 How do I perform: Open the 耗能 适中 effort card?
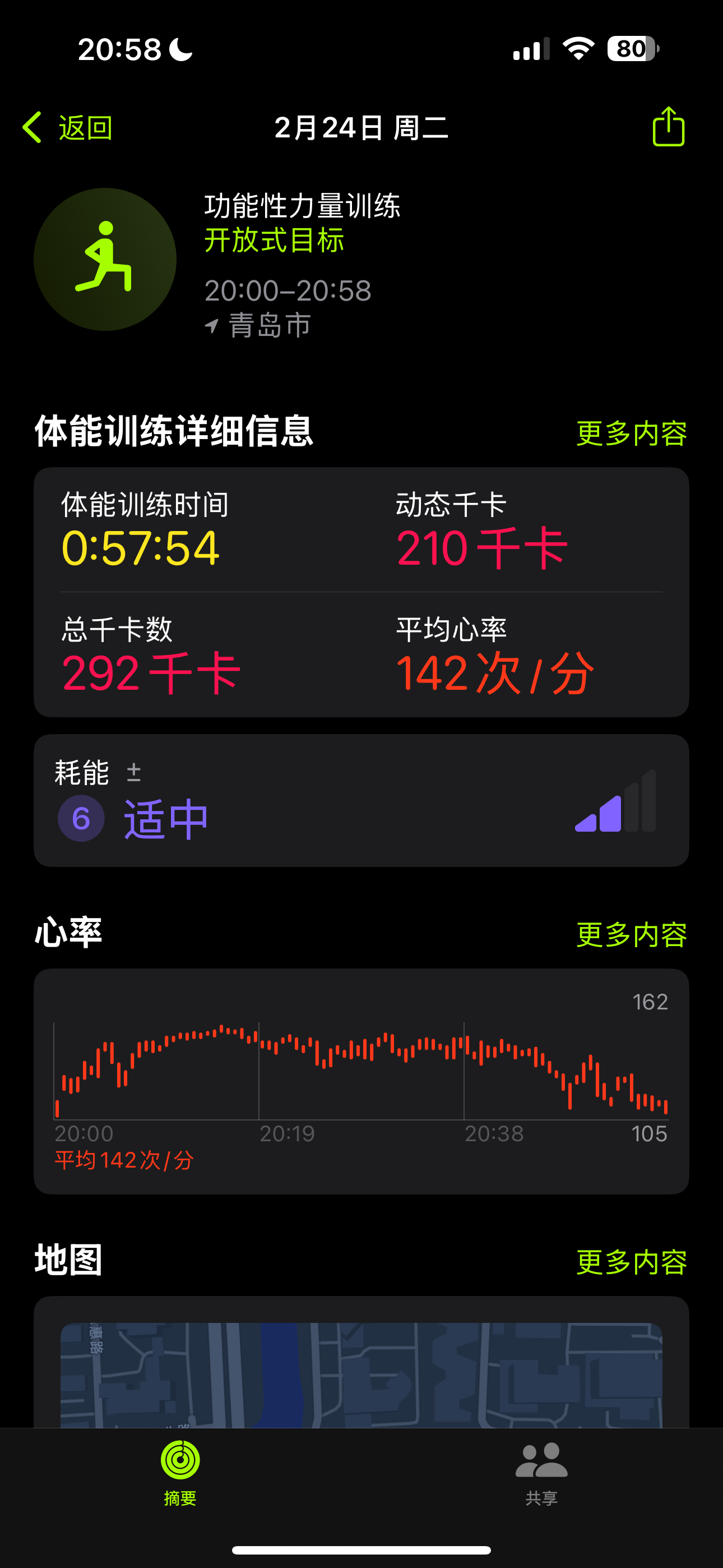361,800
